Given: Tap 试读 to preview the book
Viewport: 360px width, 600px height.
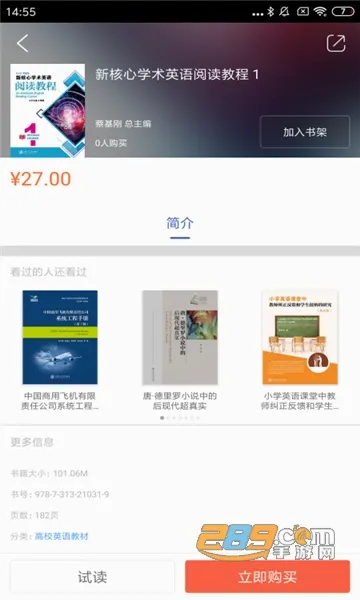Looking at the screenshot, I should pos(92,577).
